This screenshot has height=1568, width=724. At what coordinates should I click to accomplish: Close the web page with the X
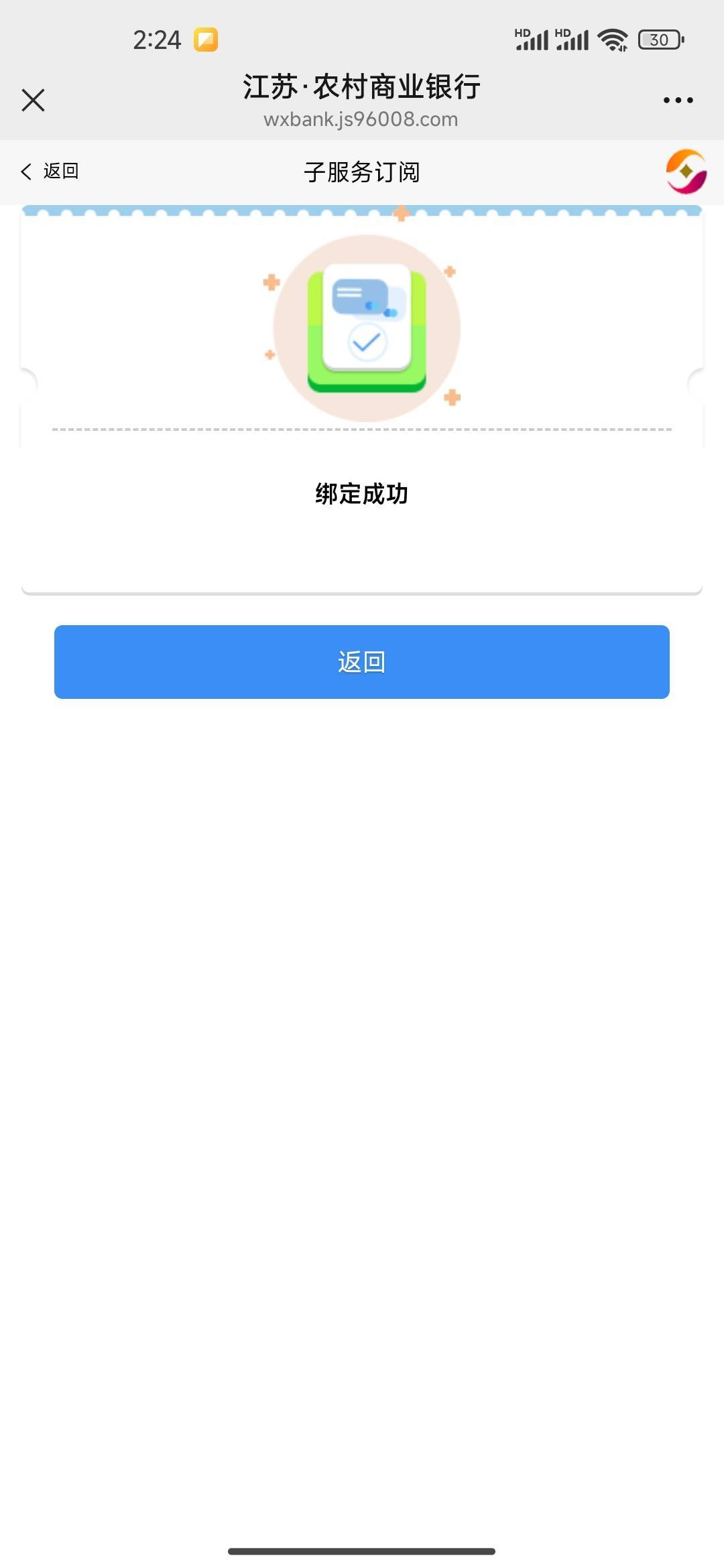click(33, 100)
